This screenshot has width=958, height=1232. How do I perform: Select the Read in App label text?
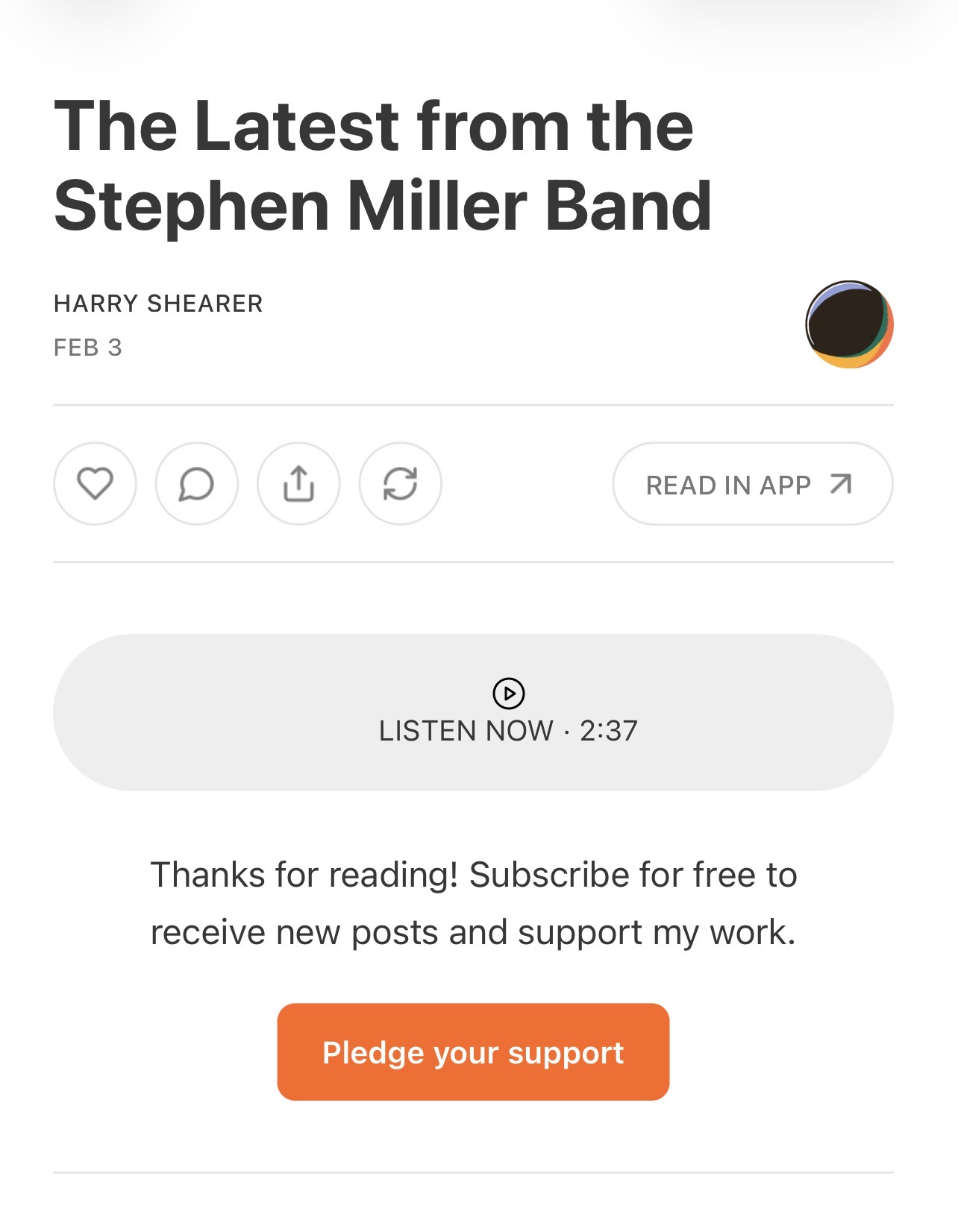(729, 484)
